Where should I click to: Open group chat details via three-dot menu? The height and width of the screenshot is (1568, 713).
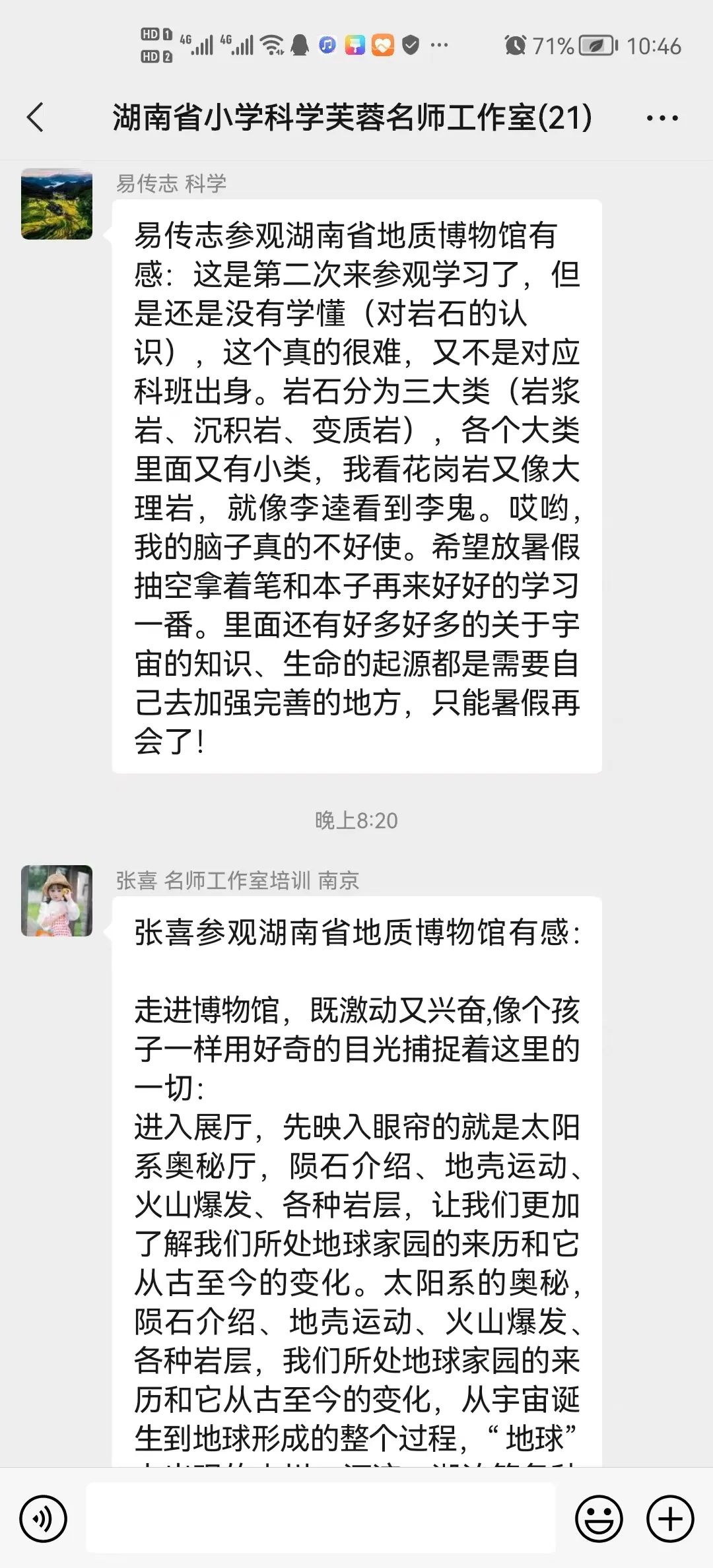[x=662, y=119]
